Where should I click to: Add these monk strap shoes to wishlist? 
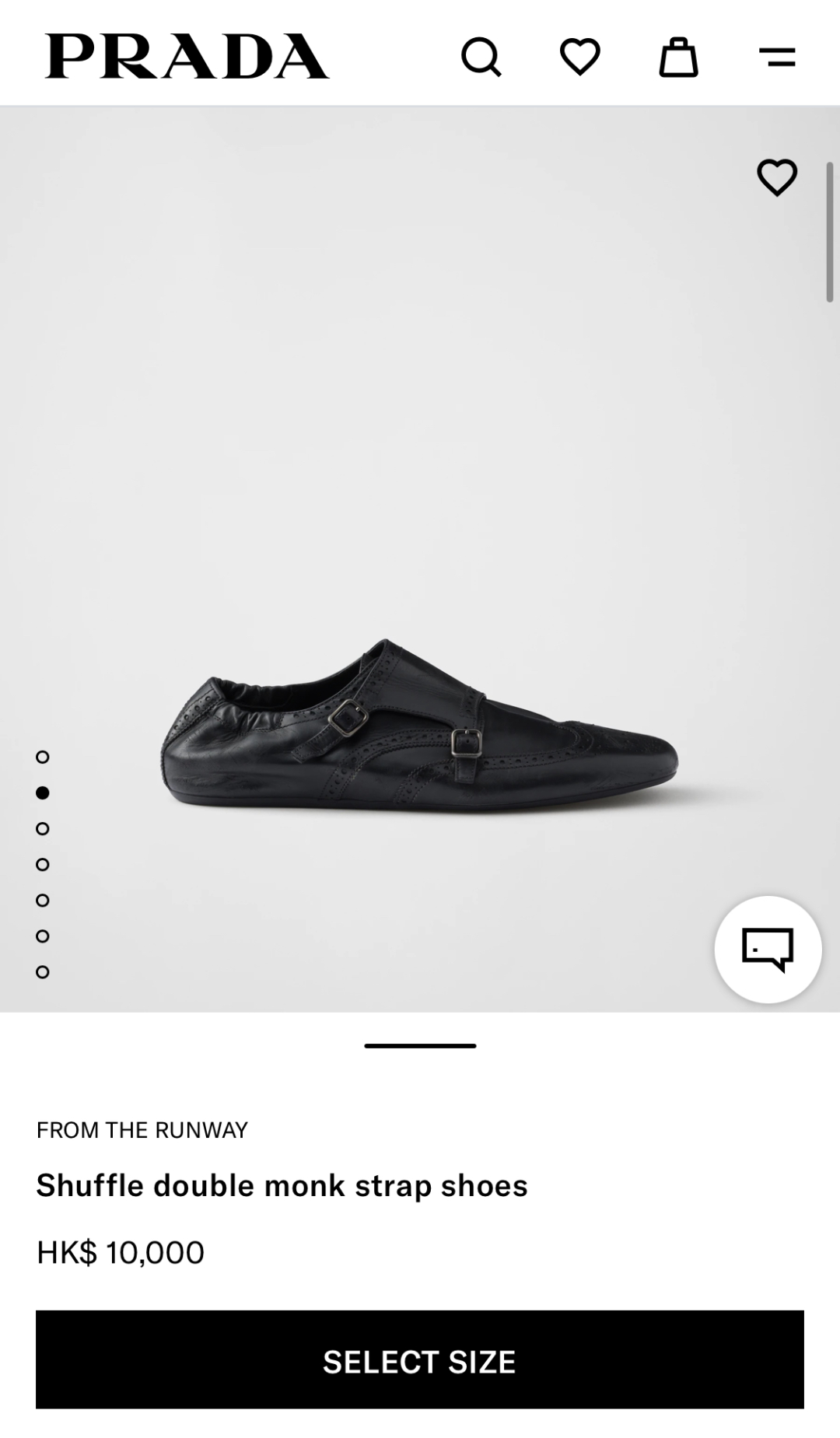click(x=777, y=178)
